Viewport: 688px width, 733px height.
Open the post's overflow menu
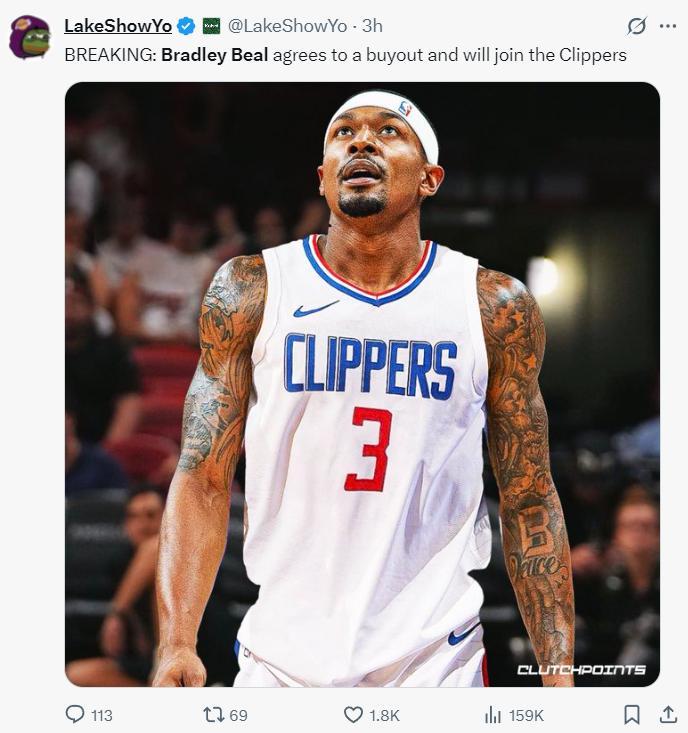[668, 26]
